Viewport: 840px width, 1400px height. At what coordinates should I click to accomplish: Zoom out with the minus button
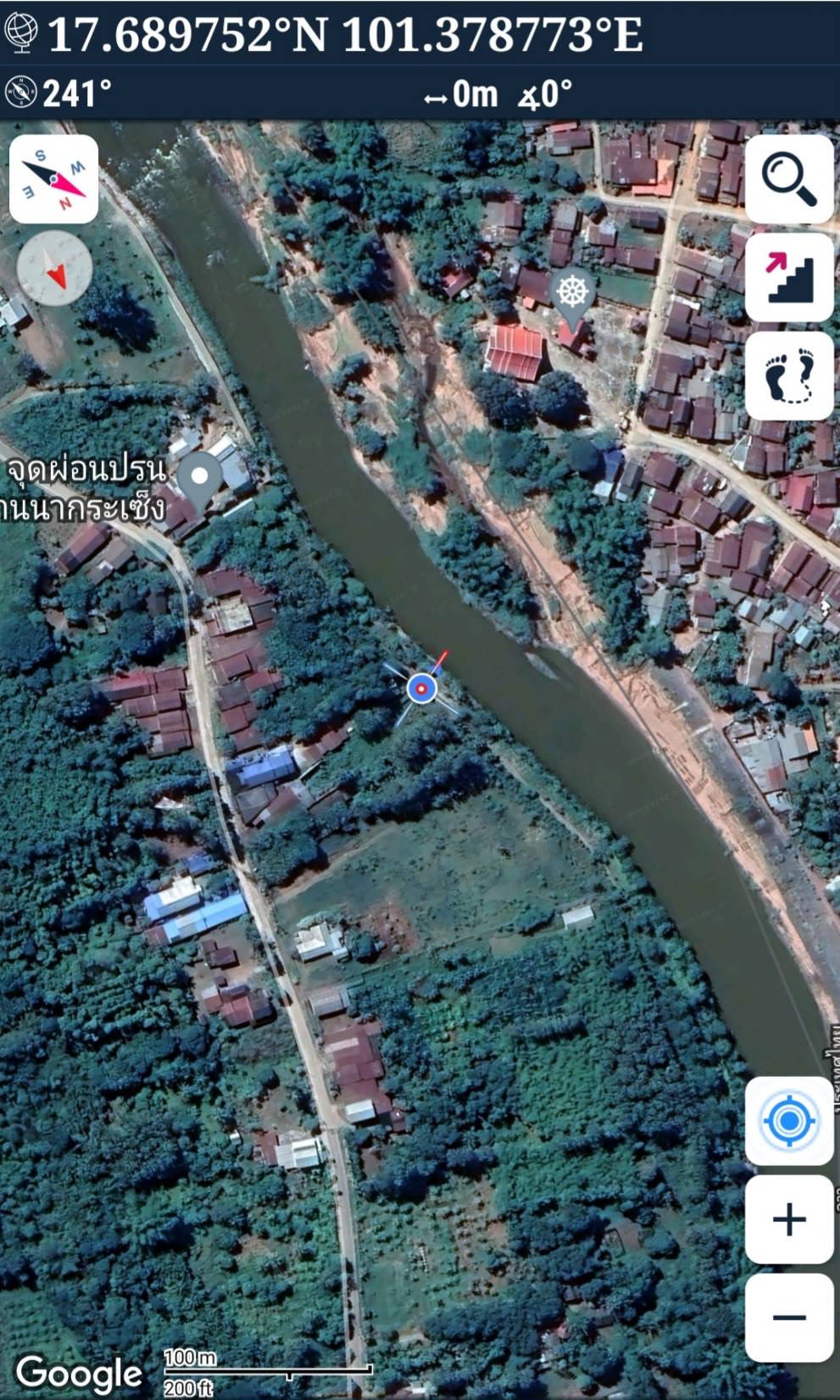789,1317
